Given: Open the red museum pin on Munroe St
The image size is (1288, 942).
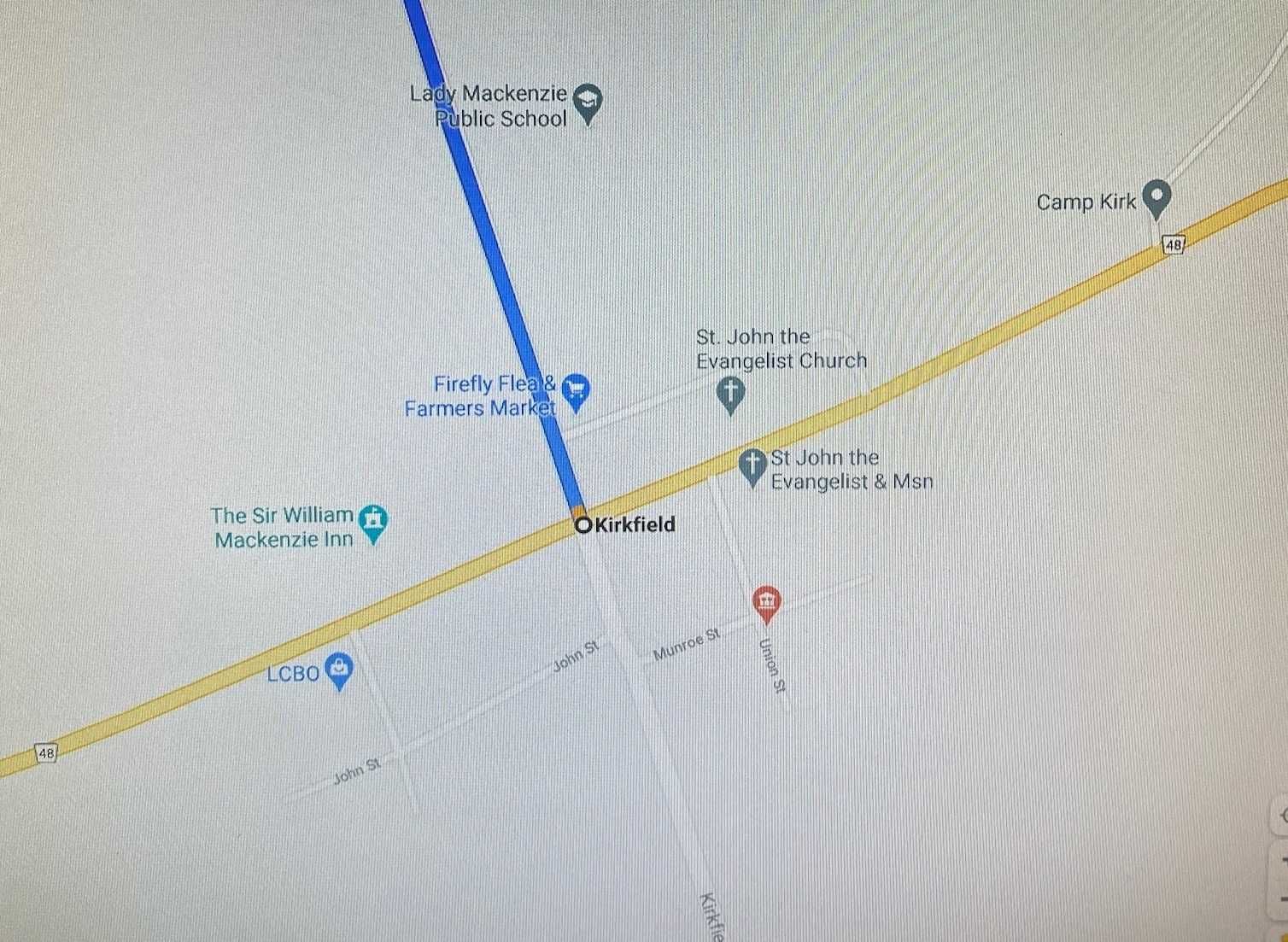Looking at the screenshot, I should (766, 602).
